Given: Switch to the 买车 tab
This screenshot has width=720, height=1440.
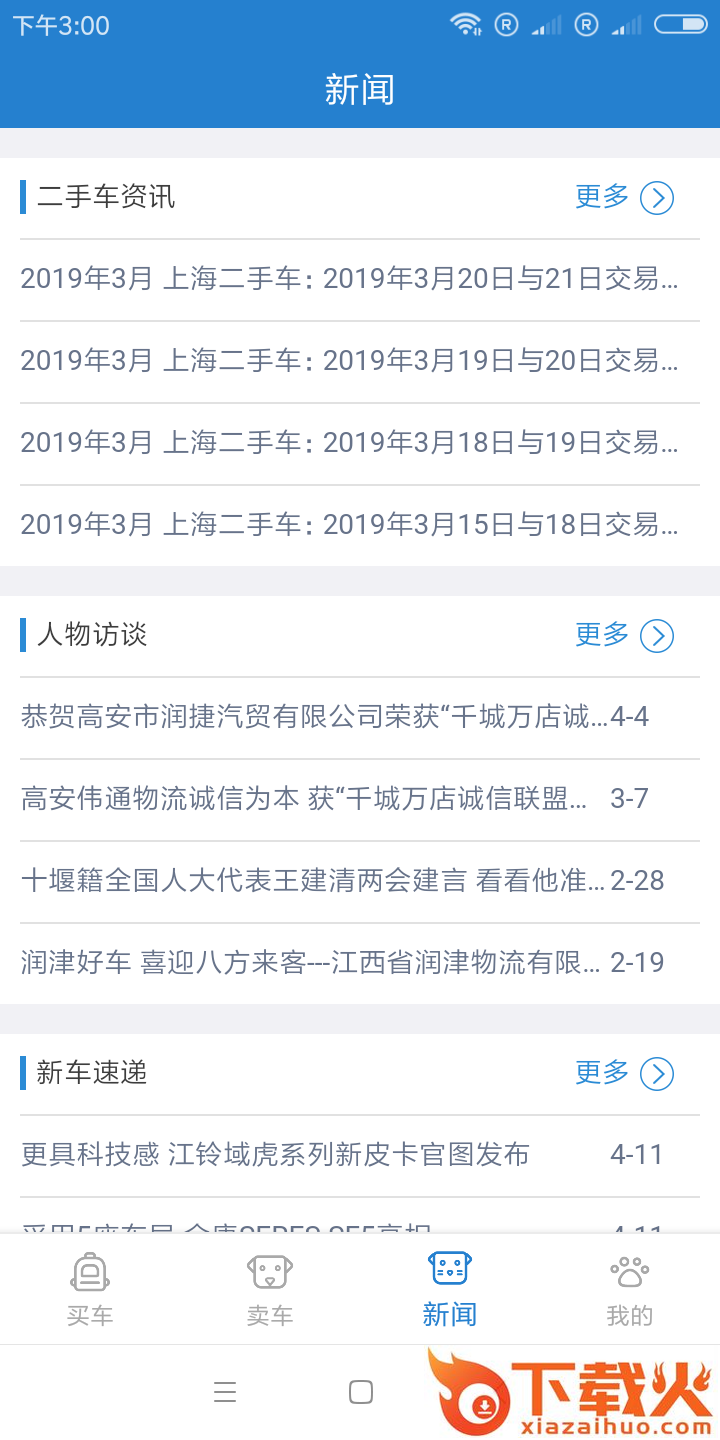Looking at the screenshot, I should pyautogui.click(x=90, y=1290).
